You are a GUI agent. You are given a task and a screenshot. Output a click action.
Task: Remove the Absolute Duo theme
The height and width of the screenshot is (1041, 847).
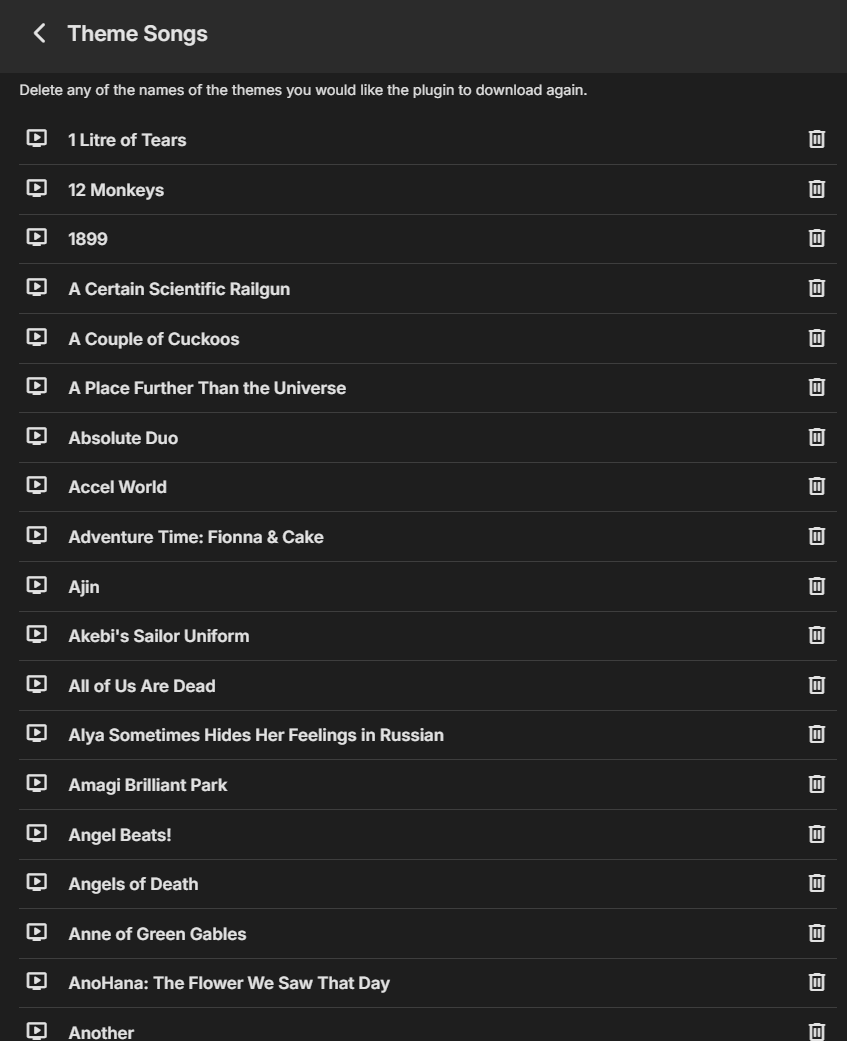816,437
